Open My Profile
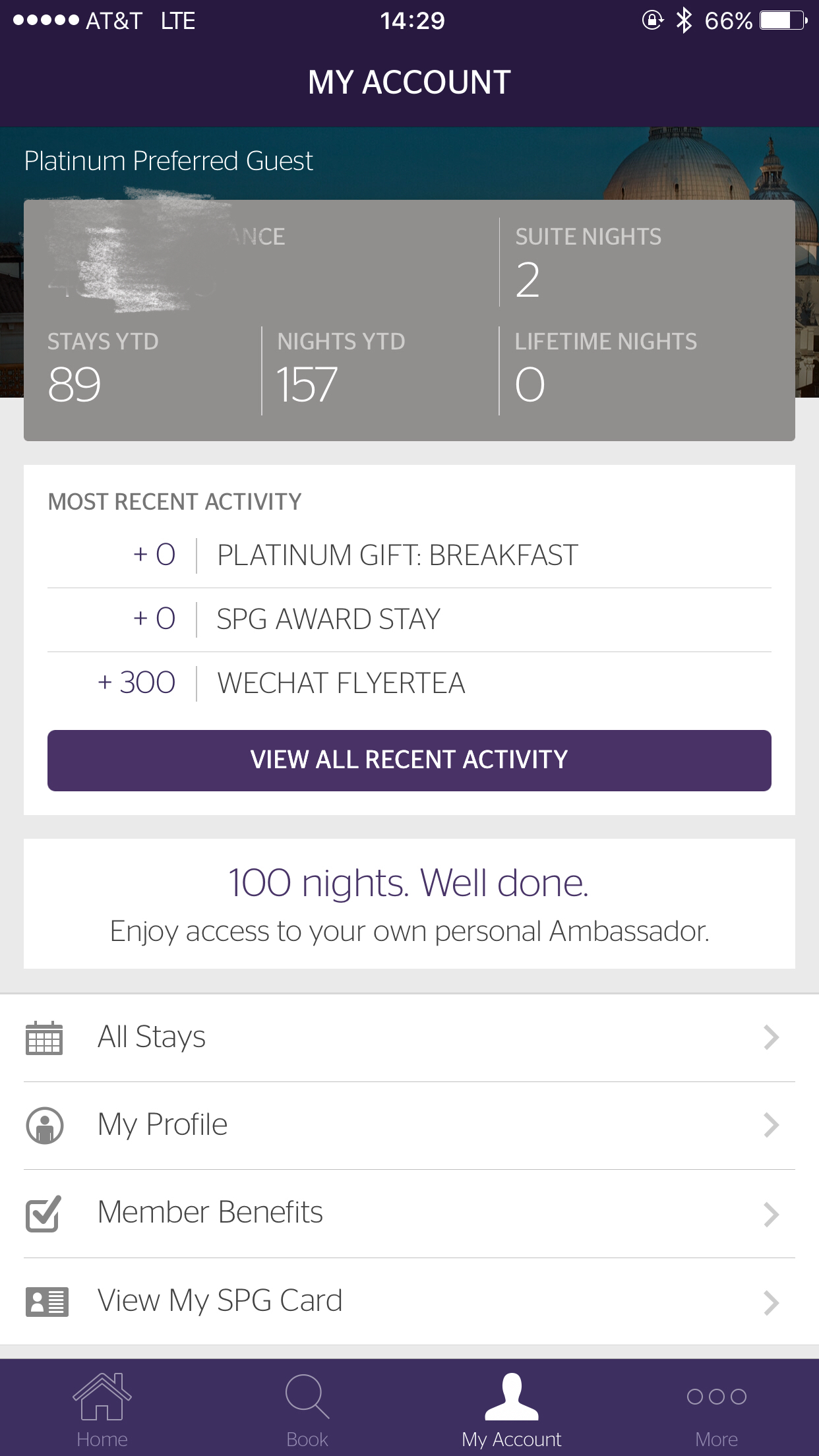 click(x=409, y=1125)
